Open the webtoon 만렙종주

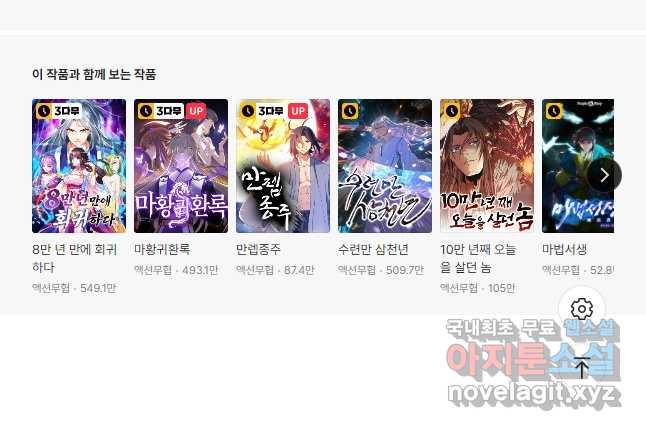pos(283,166)
